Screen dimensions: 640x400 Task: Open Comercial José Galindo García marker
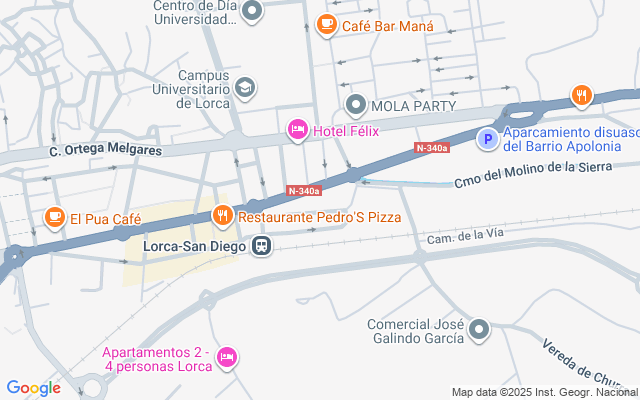click(x=480, y=329)
